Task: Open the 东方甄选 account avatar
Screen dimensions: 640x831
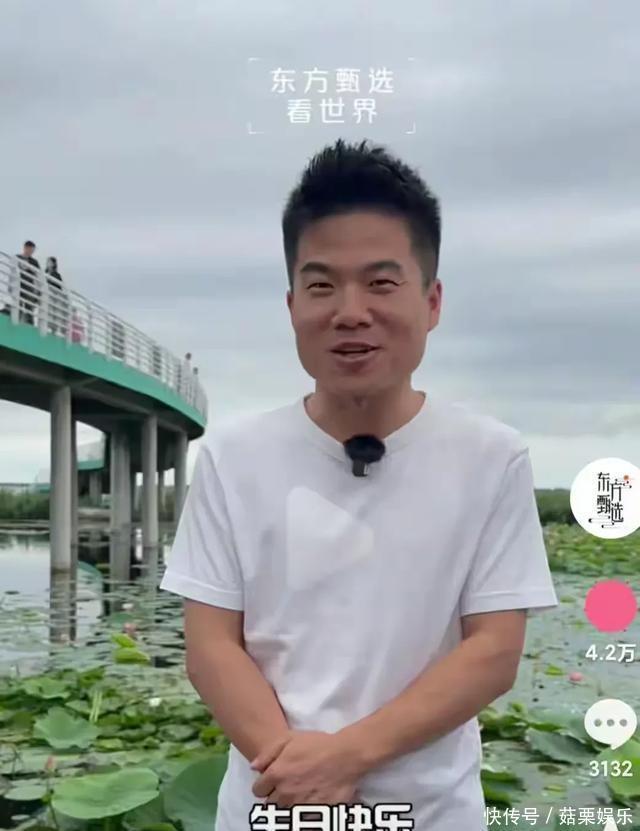Action: click(608, 498)
